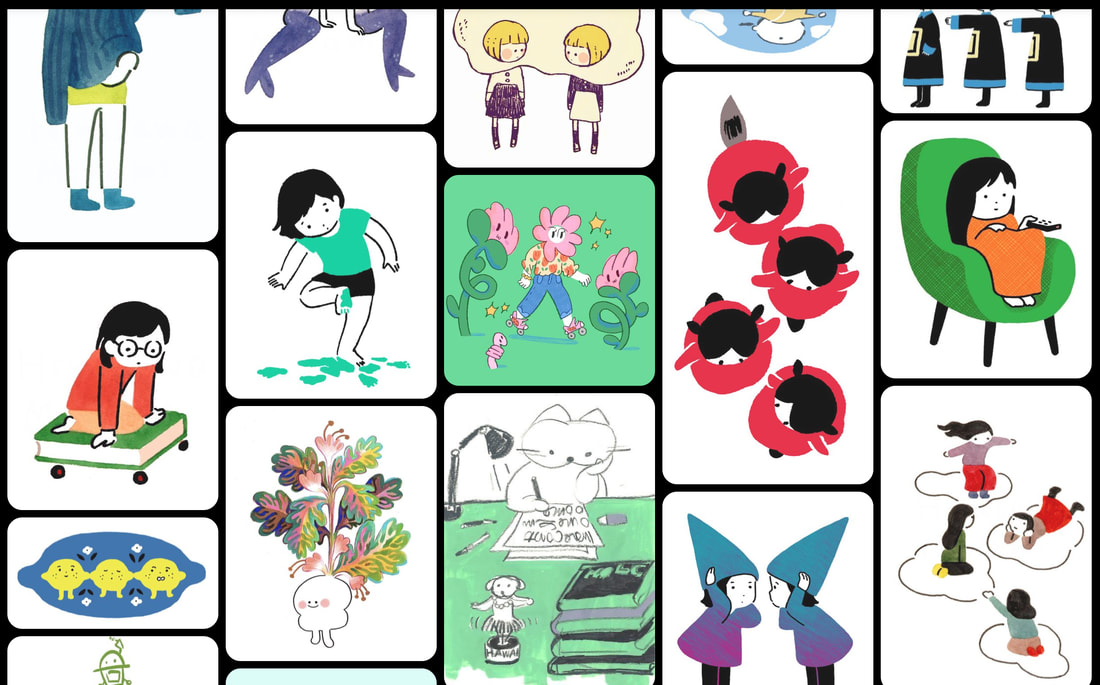The width and height of the screenshot is (1100, 685).
Task: Open the three lemons on blue plate tile
Action: point(112,573)
